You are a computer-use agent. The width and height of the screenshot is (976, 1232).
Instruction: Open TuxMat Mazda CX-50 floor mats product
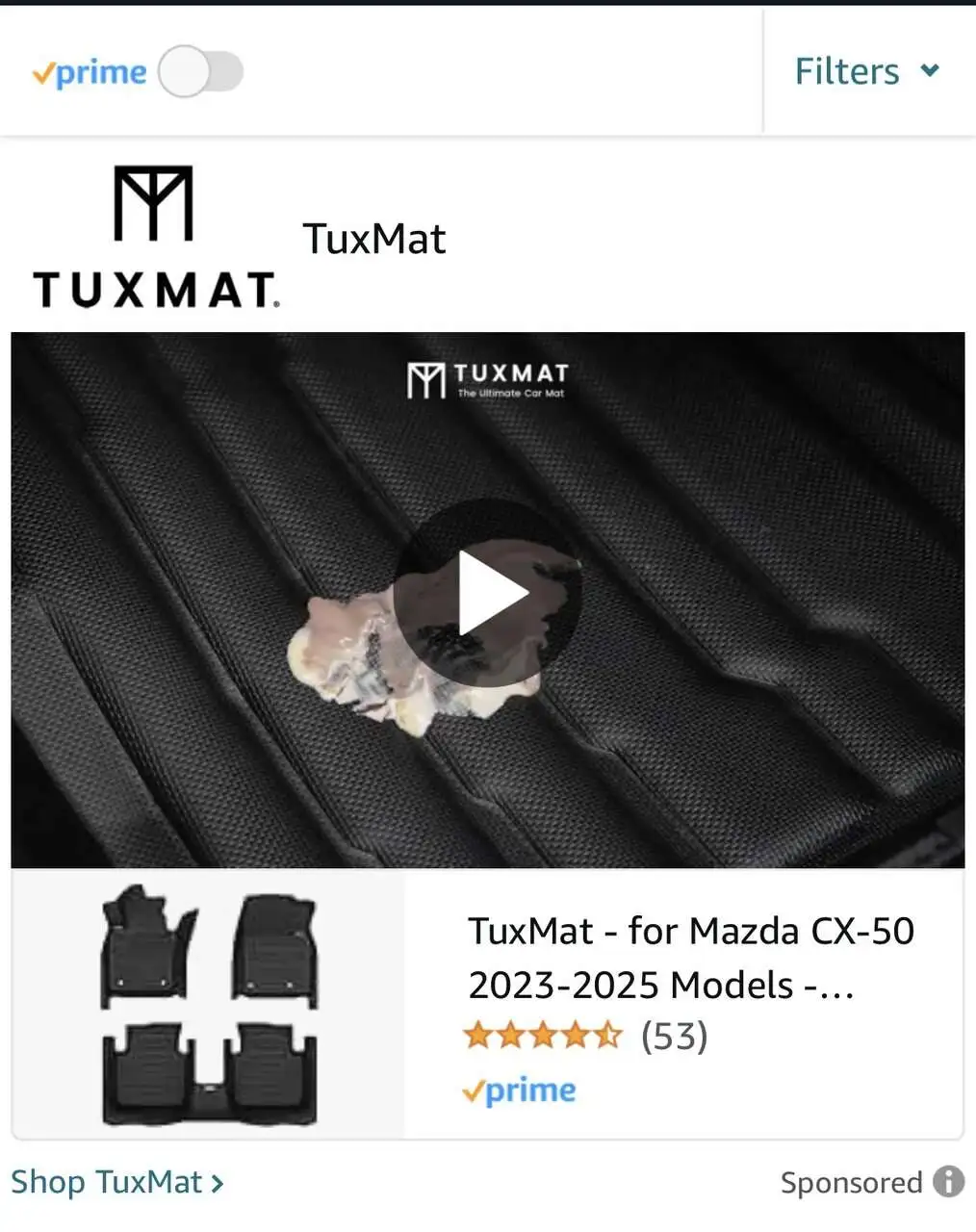click(689, 957)
